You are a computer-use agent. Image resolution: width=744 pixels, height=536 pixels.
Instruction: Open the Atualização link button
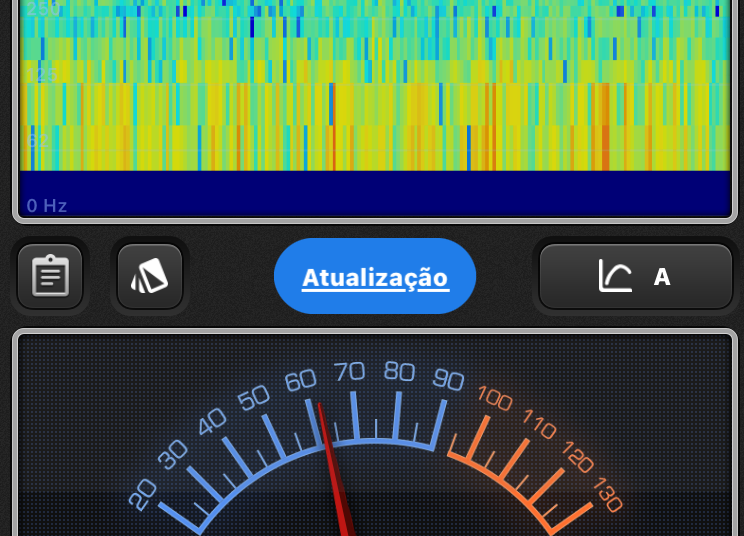tap(375, 277)
